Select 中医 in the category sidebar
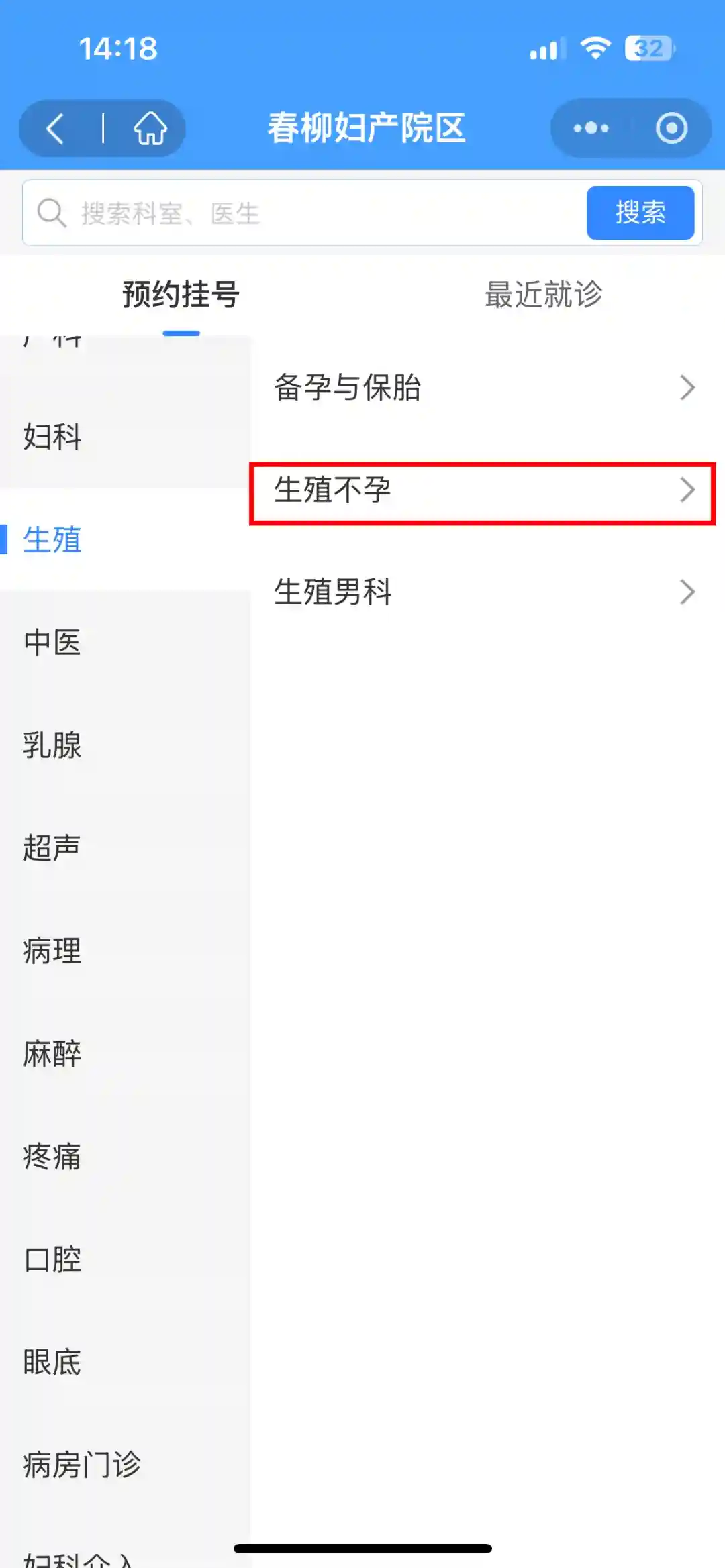This screenshot has height=1568, width=725. tap(52, 643)
